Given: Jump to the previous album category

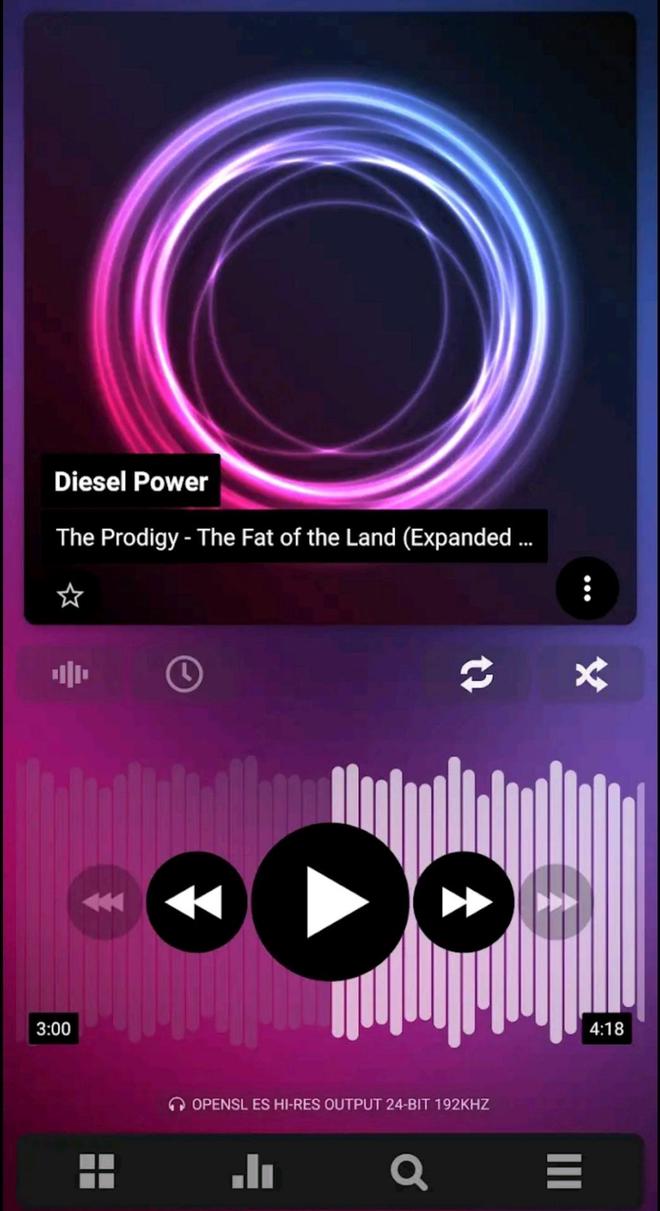Looking at the screenshot, I should point(103,902).
